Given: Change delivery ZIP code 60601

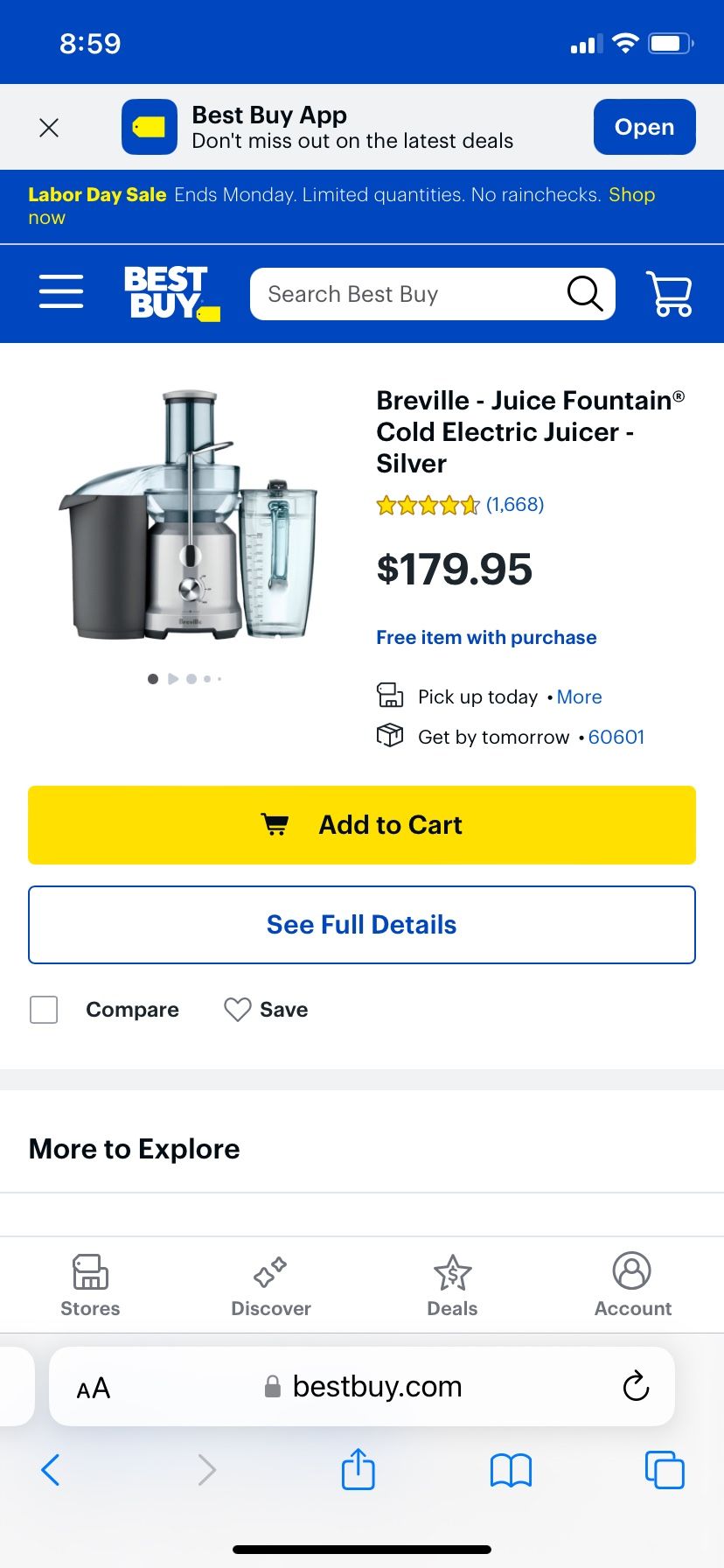Looking at the screenshot, I should point(616,737).
